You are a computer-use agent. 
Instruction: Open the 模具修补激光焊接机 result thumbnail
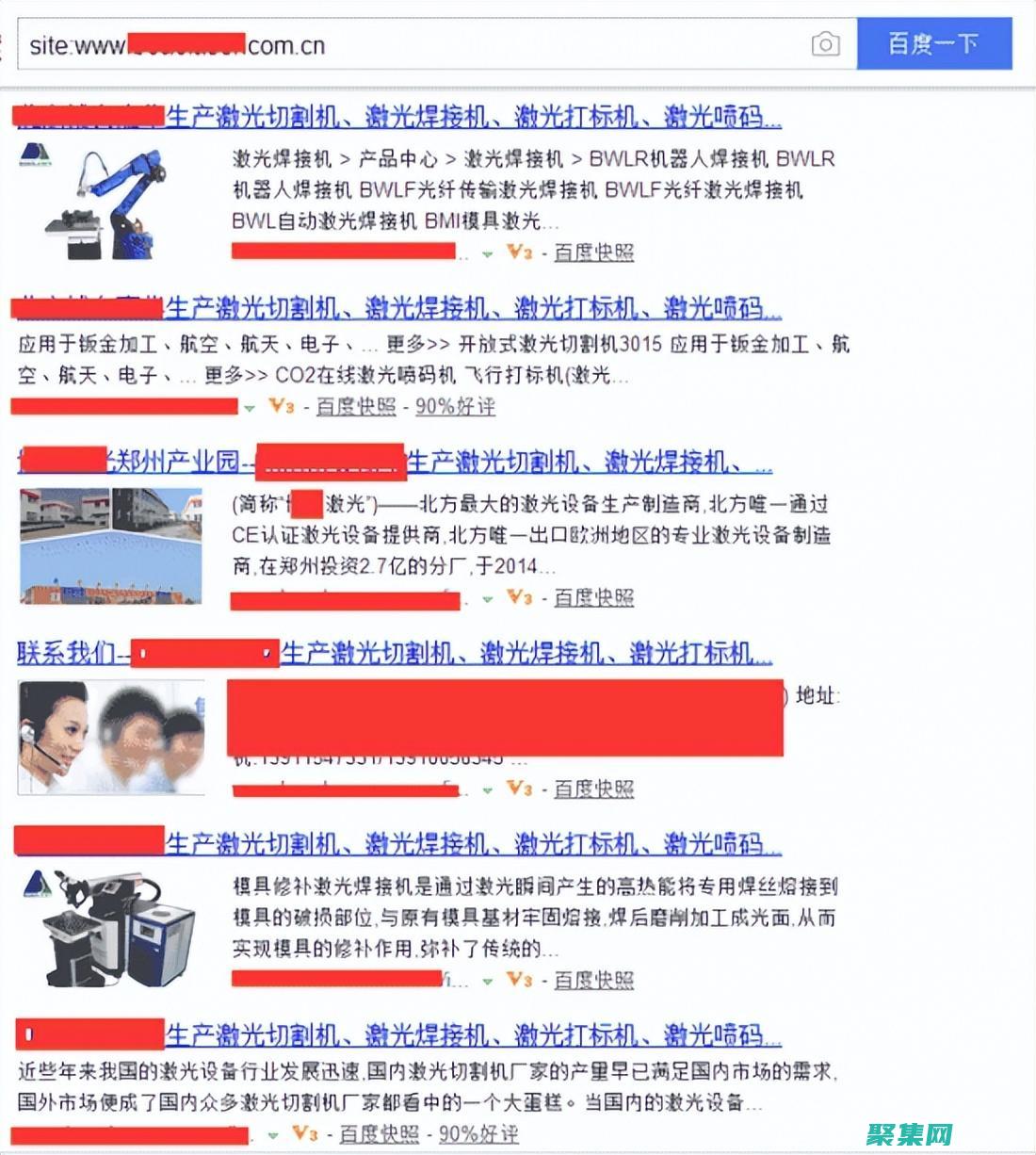tap(110, 928)
